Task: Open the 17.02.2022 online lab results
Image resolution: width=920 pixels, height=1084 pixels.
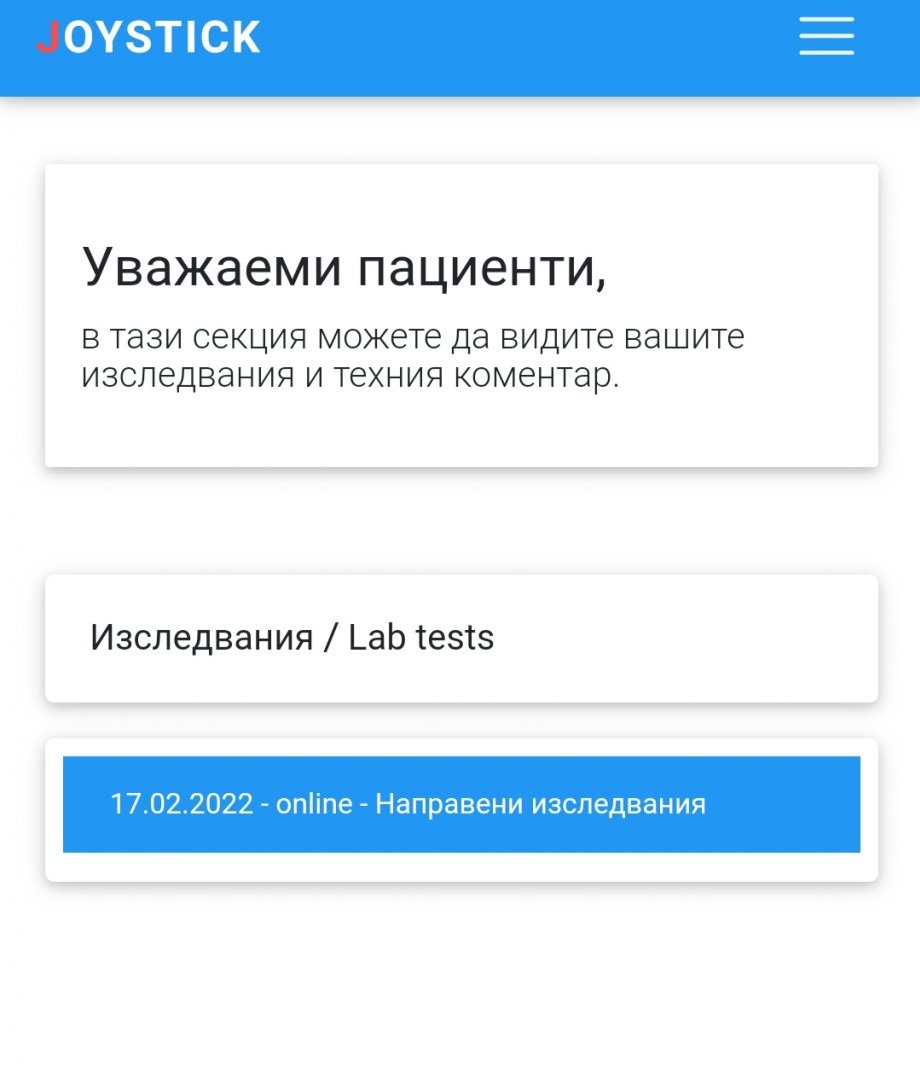Action: tap(461, 804)
